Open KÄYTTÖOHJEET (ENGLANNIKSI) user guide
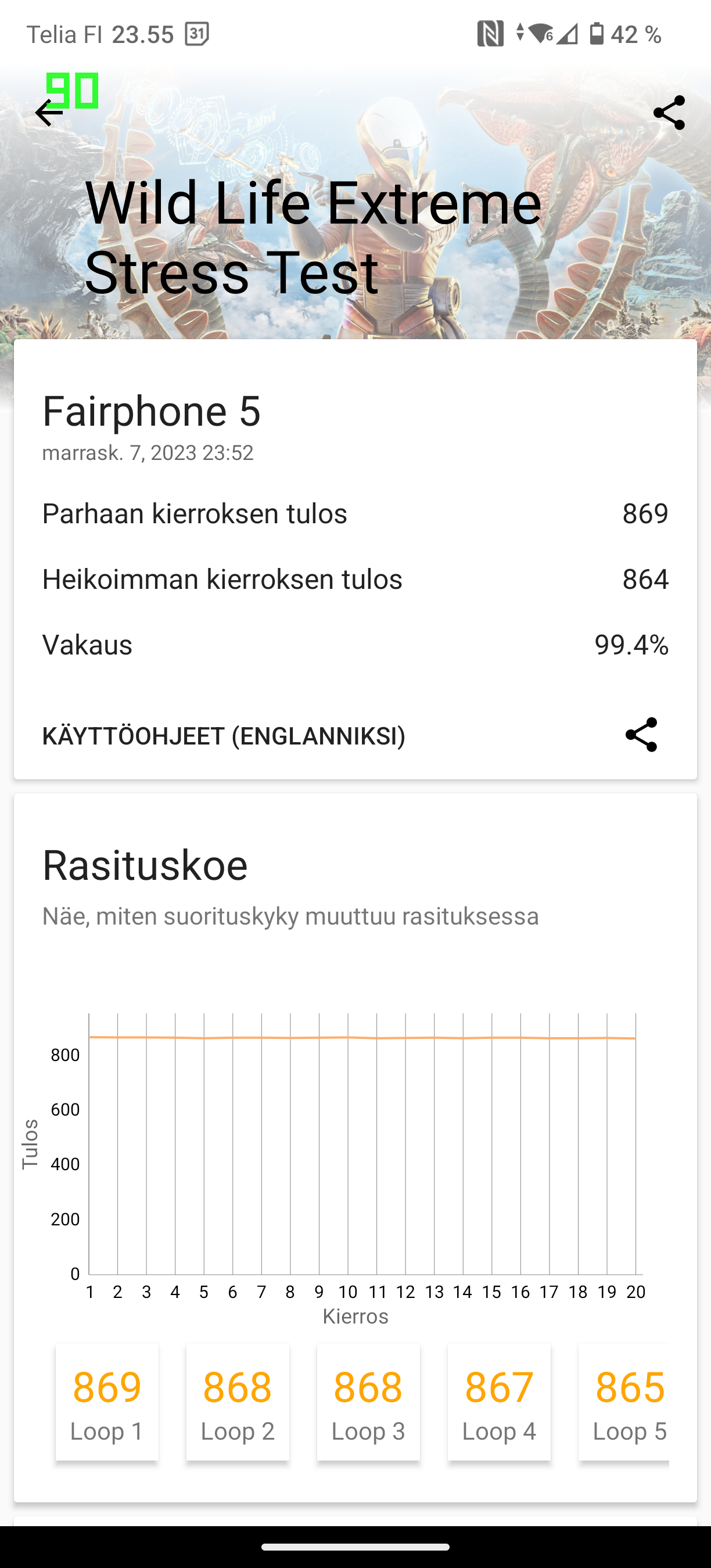 pos(224,736)
